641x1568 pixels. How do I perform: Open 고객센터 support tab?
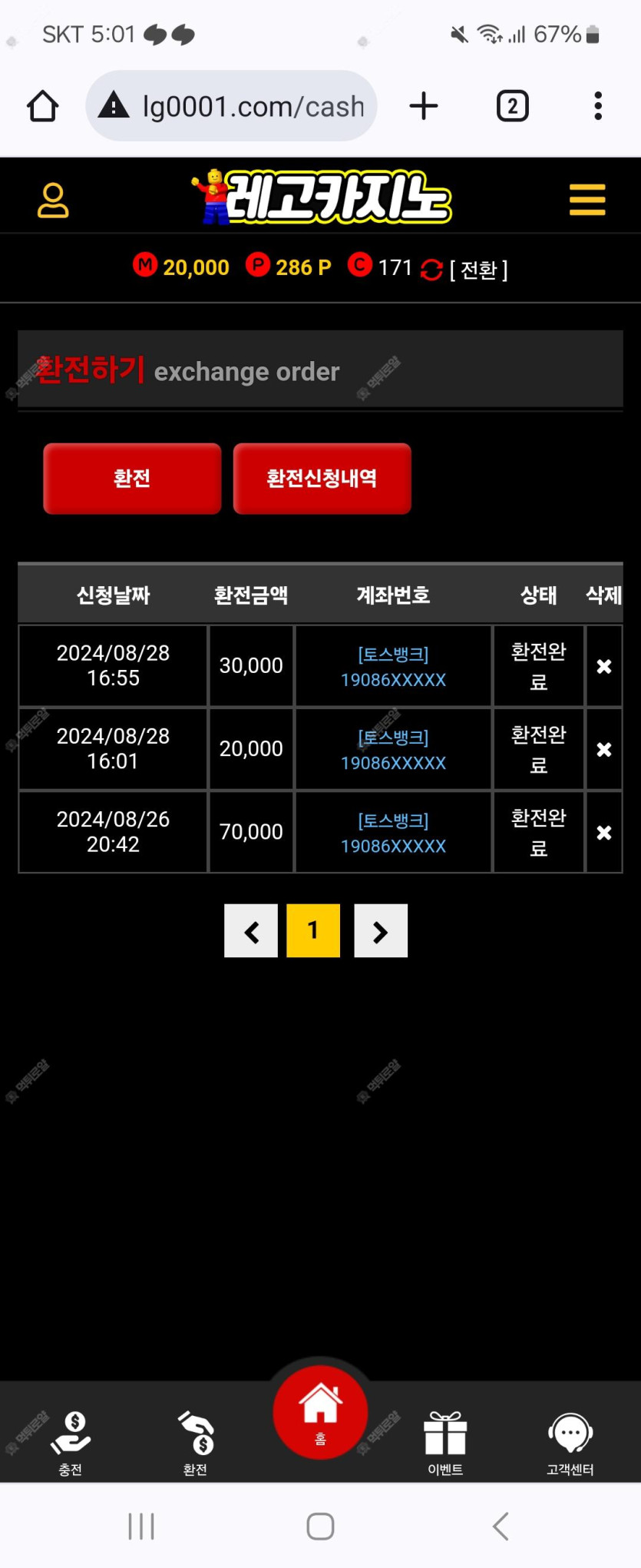[570, 1442]
